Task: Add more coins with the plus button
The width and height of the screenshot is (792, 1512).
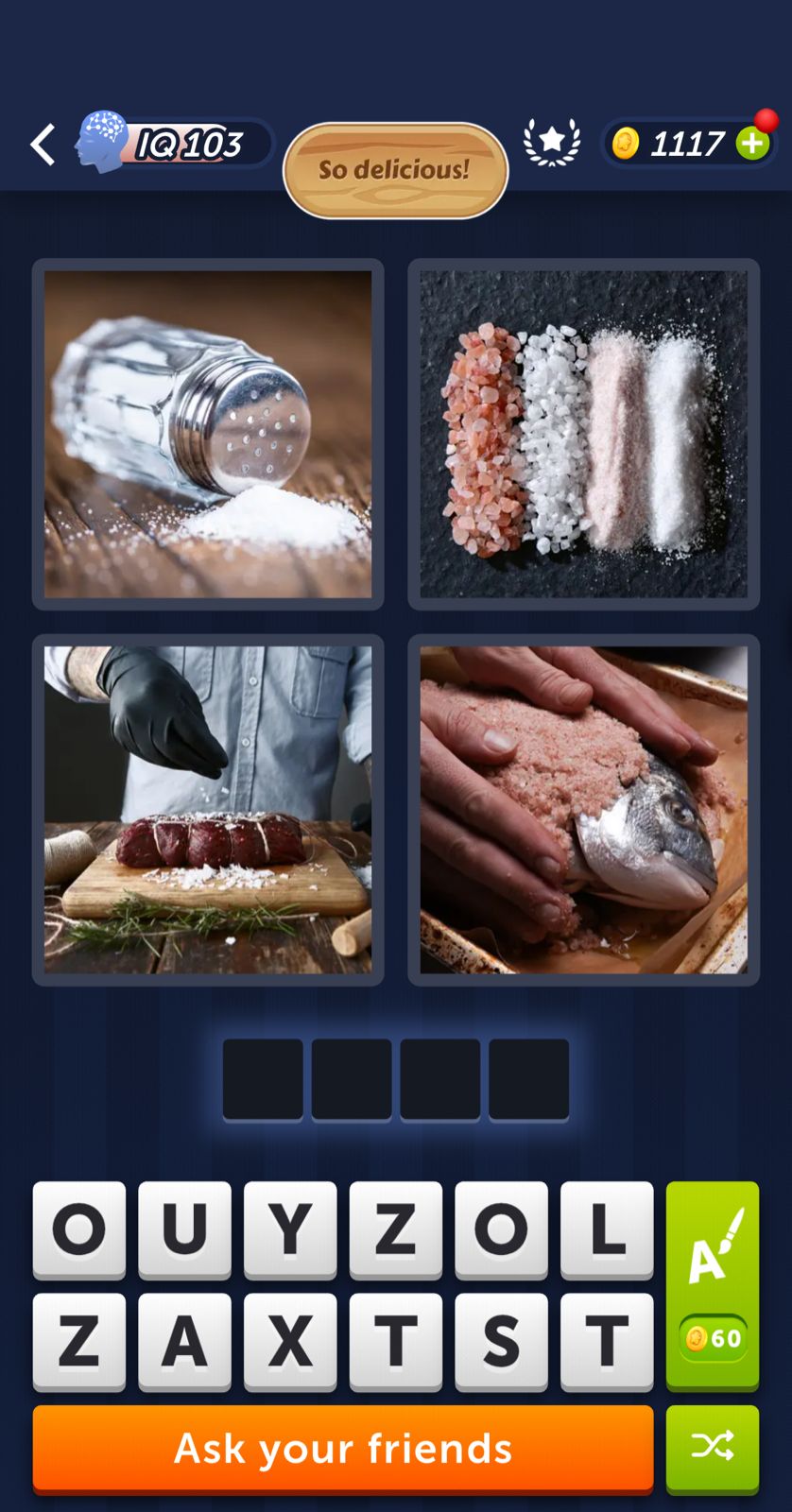Action: (753, 144)
